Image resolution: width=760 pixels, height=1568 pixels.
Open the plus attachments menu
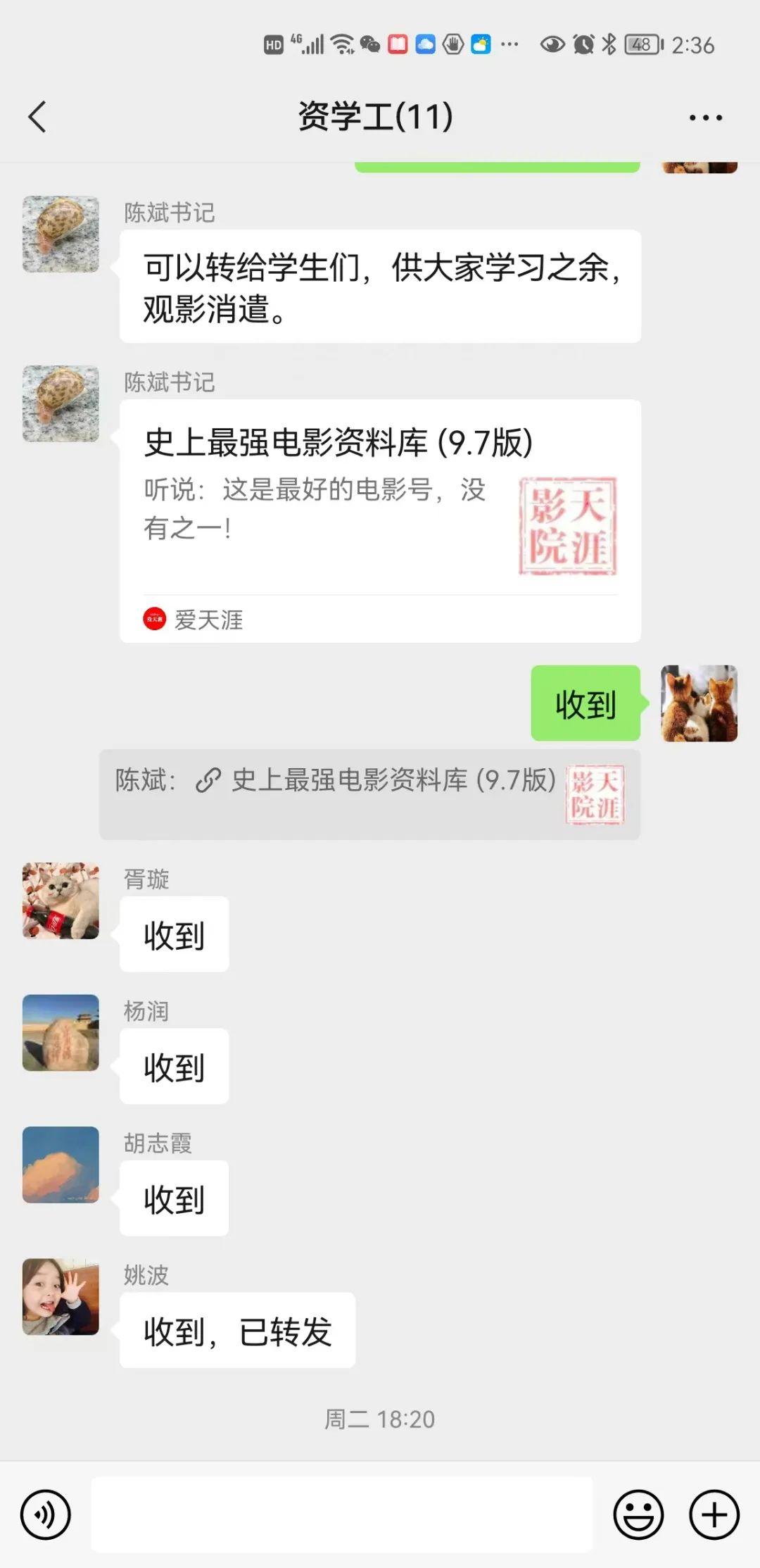coord(714,1514)
